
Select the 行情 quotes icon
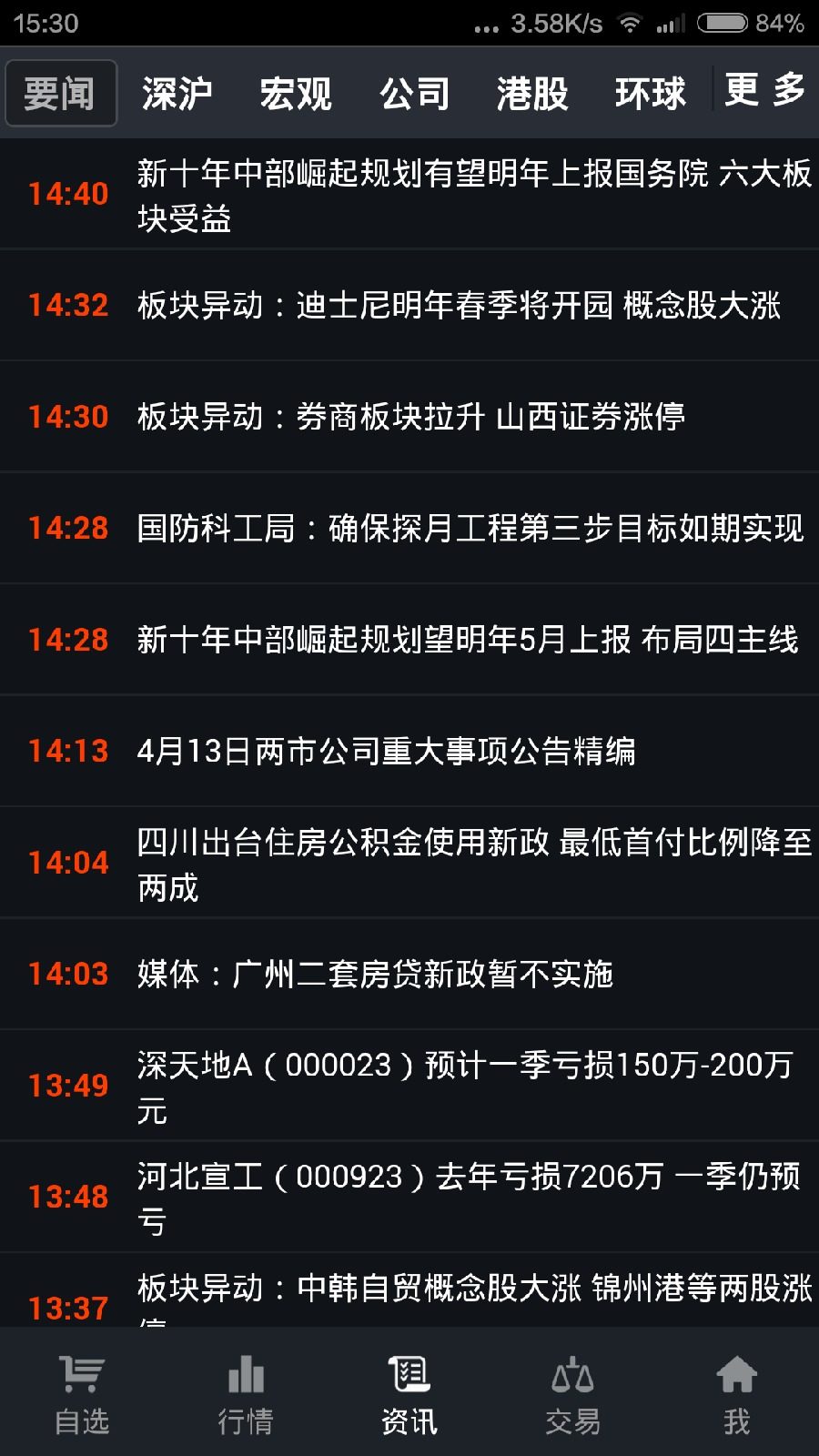pos(246,1392)
